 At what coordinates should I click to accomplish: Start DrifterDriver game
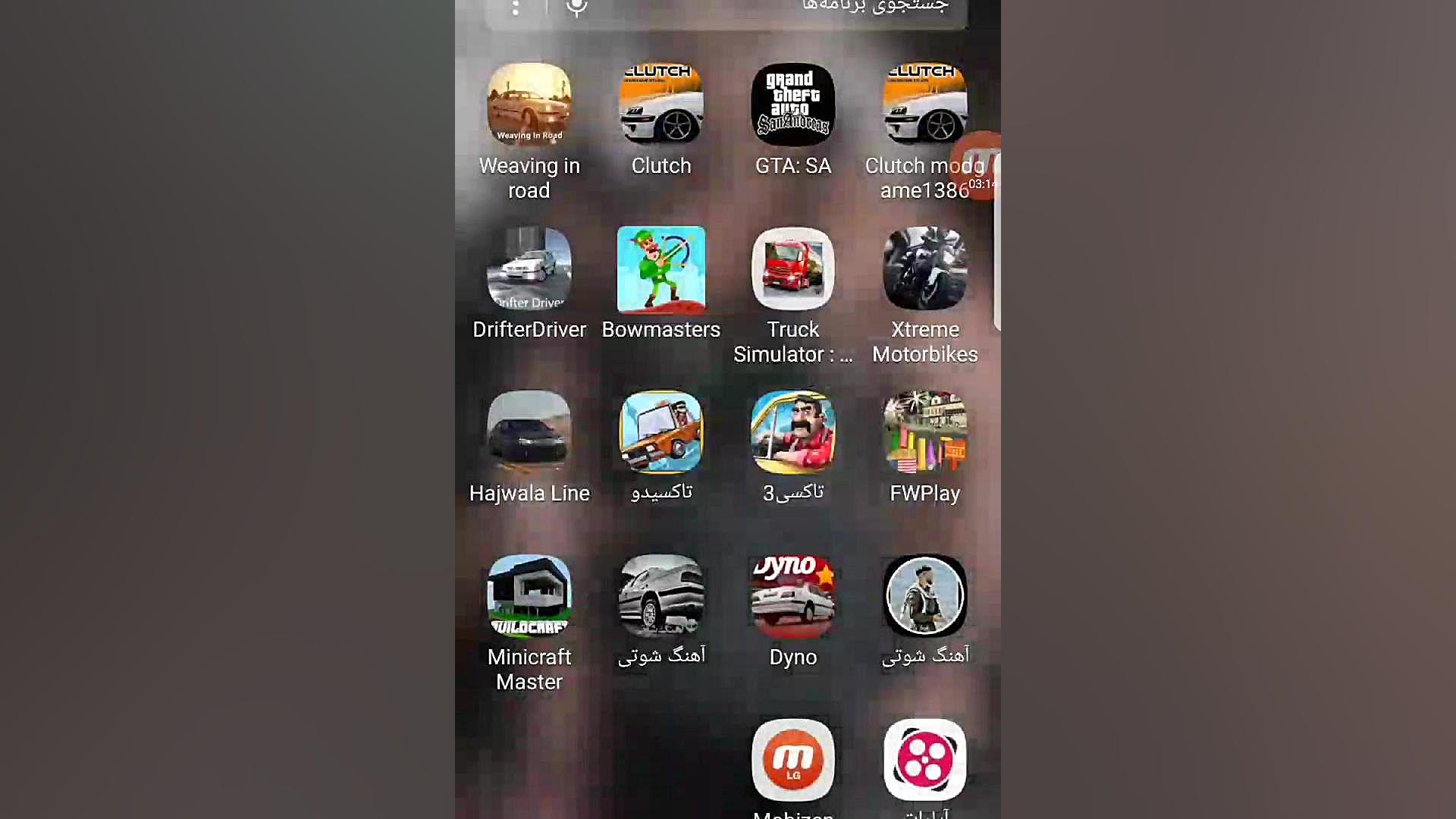[529, 268]
